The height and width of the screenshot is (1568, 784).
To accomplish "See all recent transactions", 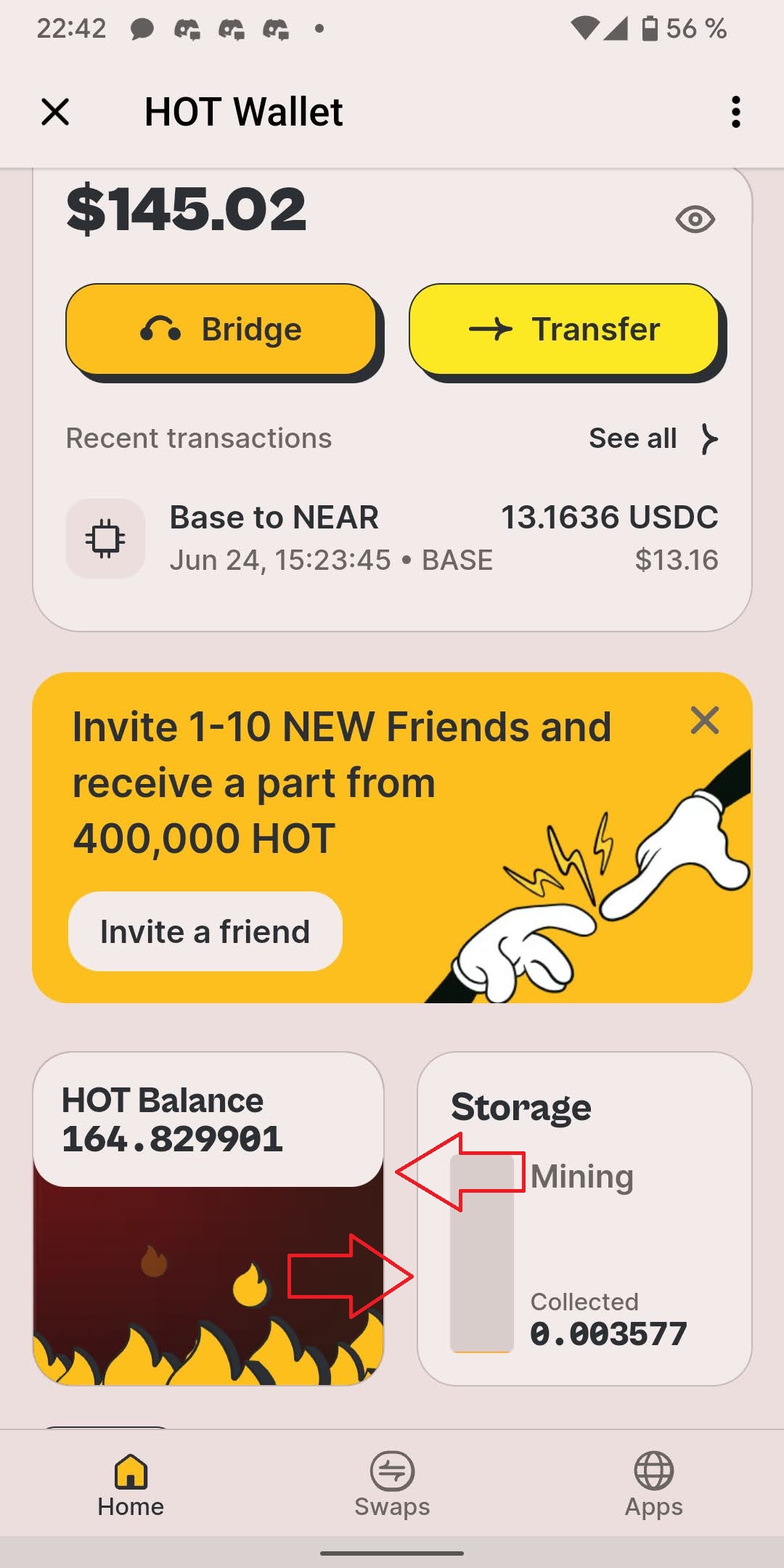I will tap(652, 438).
